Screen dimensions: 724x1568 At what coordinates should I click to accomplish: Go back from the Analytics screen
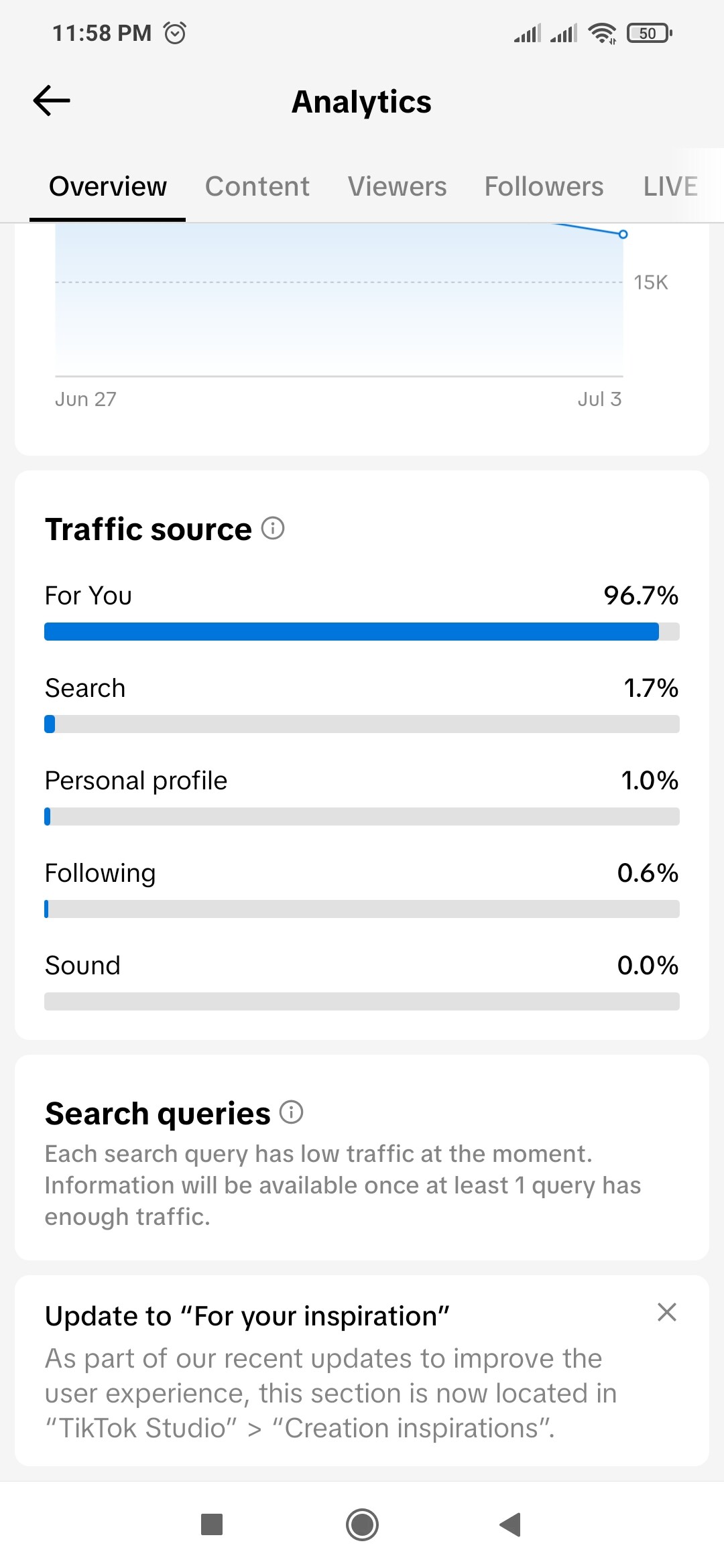coord(52,101)
